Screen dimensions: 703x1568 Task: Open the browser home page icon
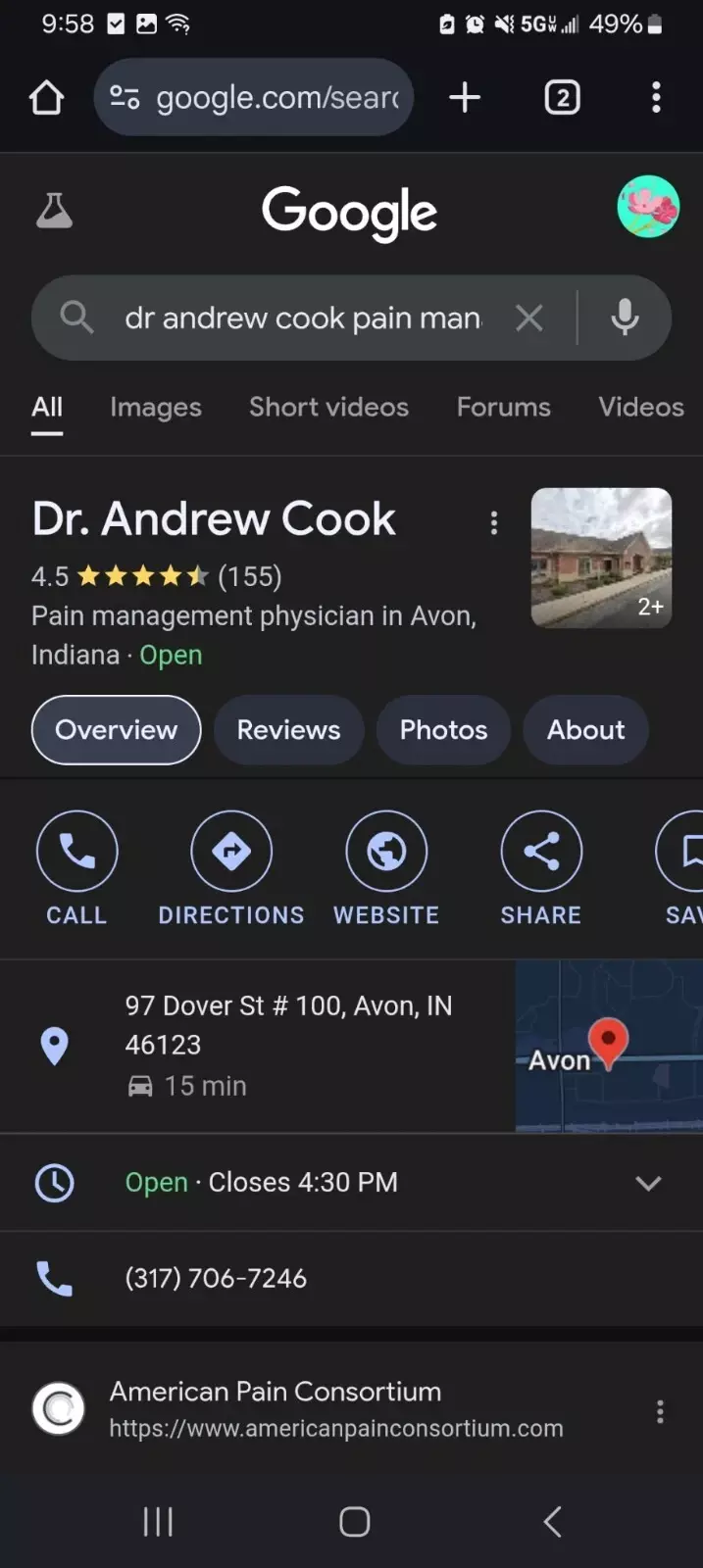(46, 98)
